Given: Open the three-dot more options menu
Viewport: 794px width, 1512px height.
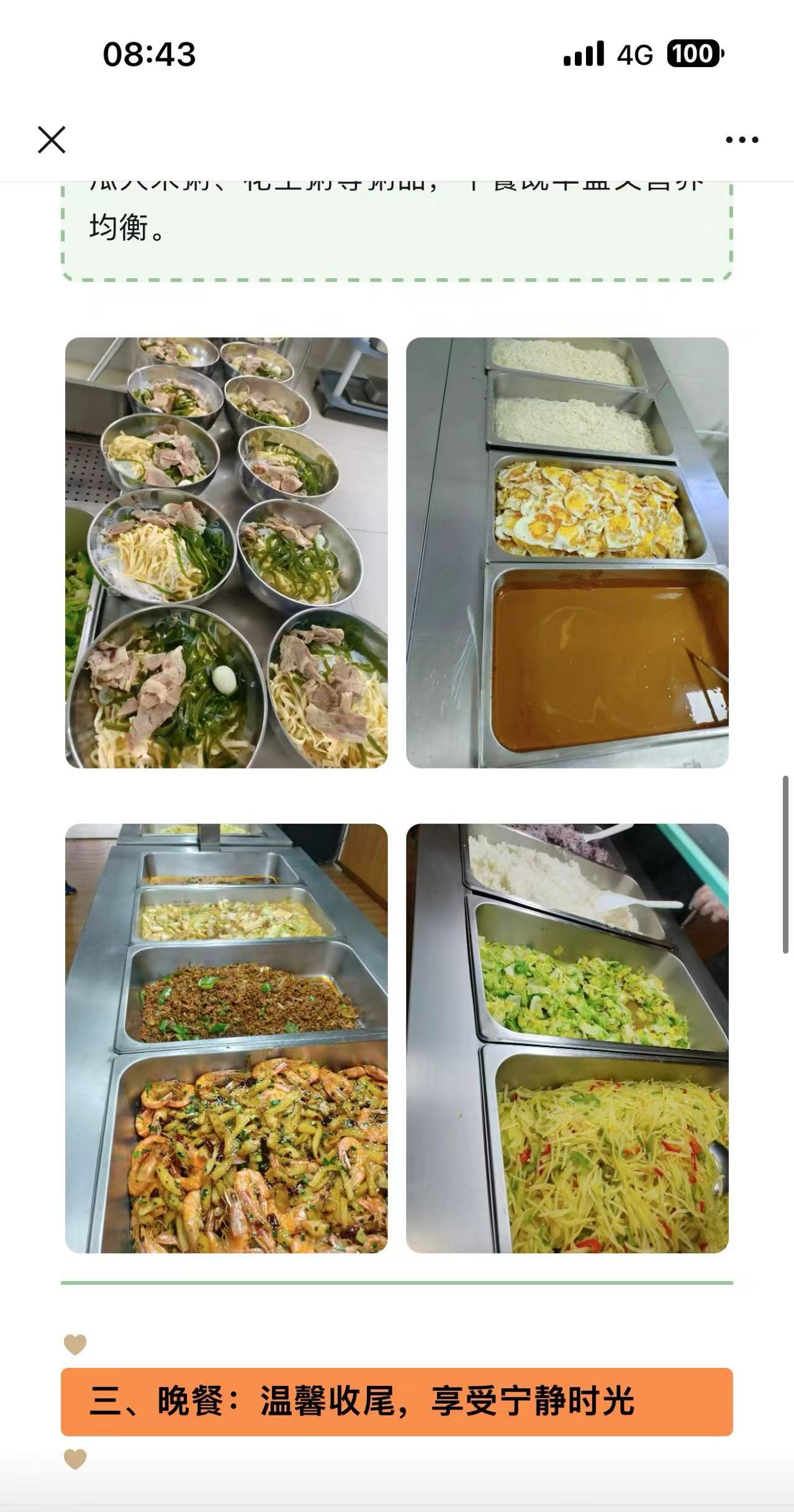Looking at the screenshot, I should click(742, 140).
